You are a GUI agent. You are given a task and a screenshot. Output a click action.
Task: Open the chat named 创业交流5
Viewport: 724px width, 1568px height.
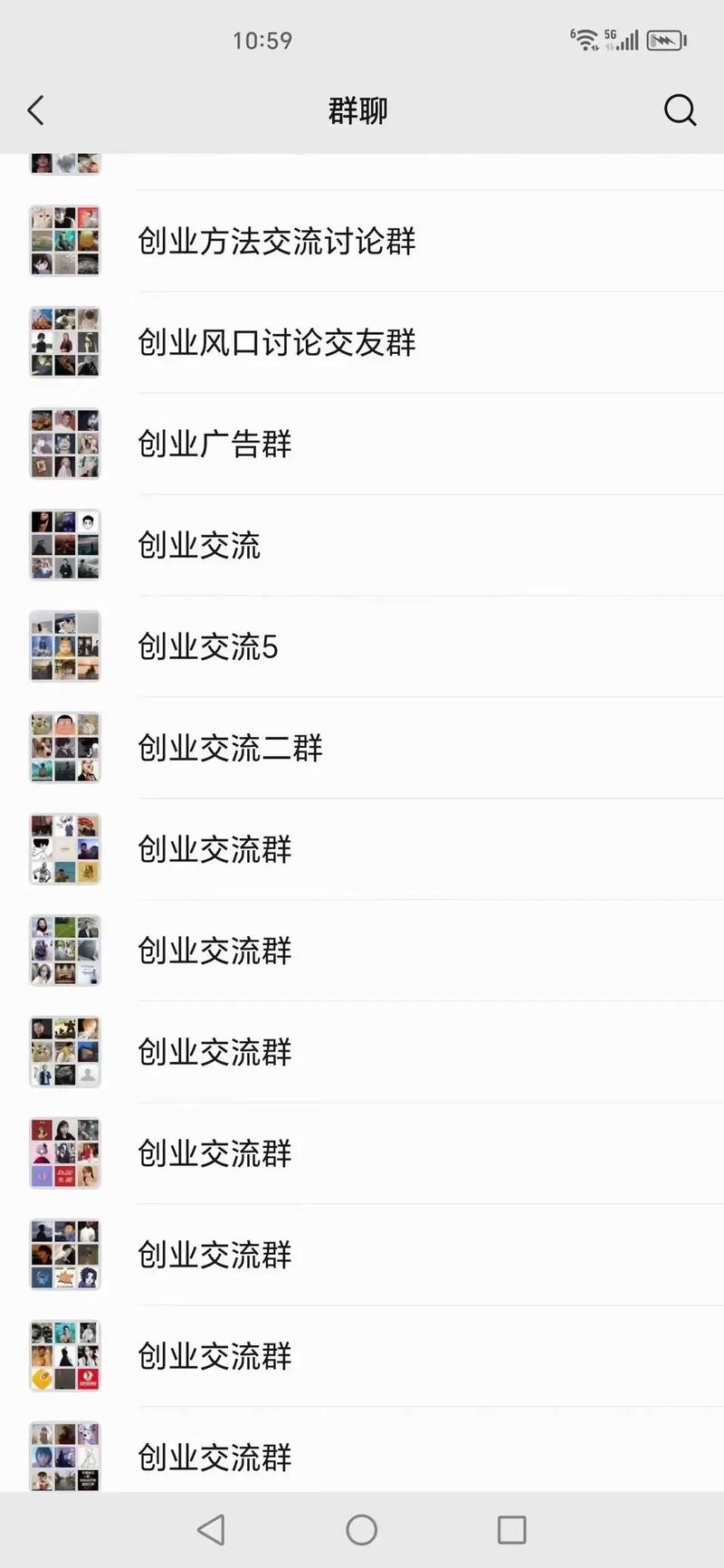(x=208, y=645)
